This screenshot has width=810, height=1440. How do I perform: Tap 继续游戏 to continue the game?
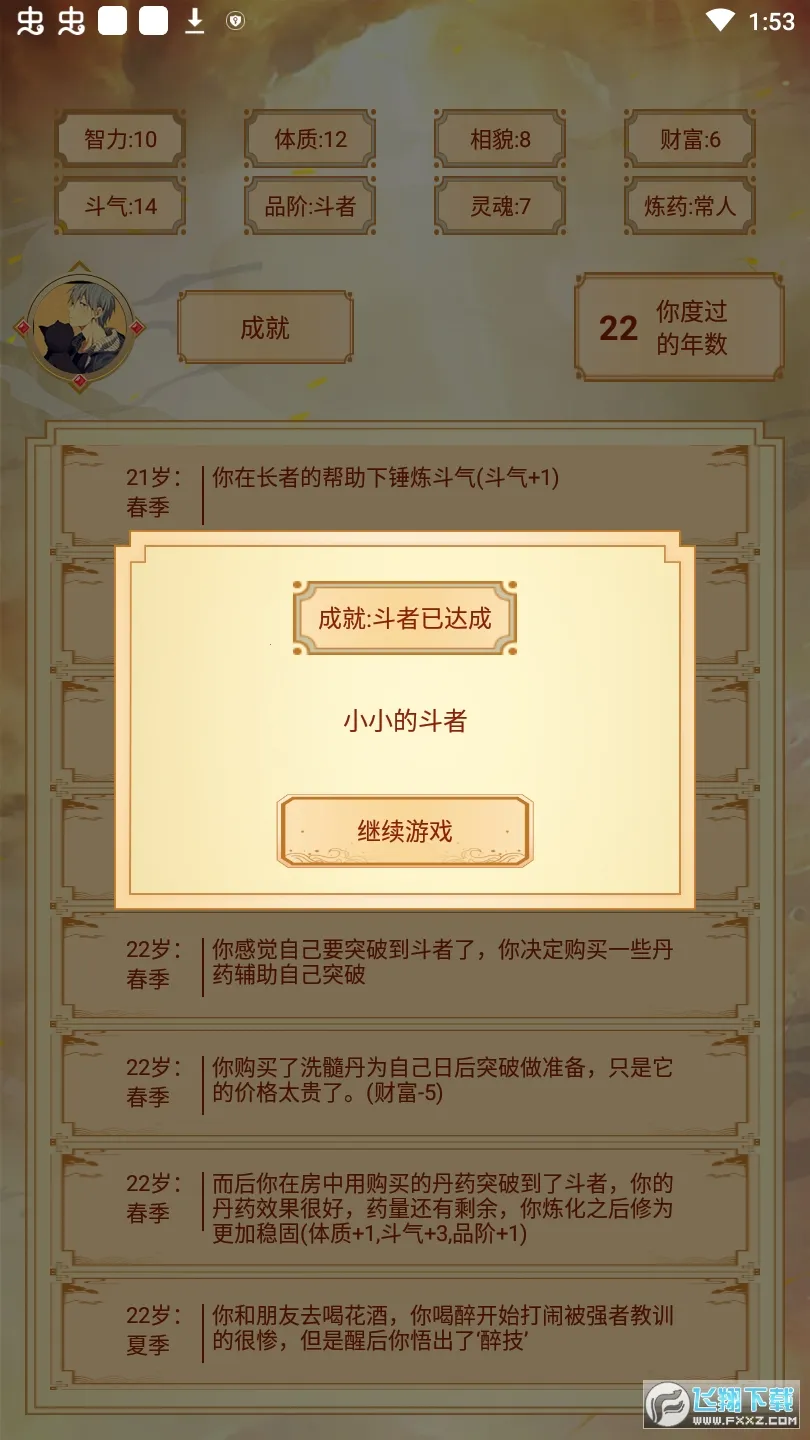pyautogui.click(x=405, y=831)
